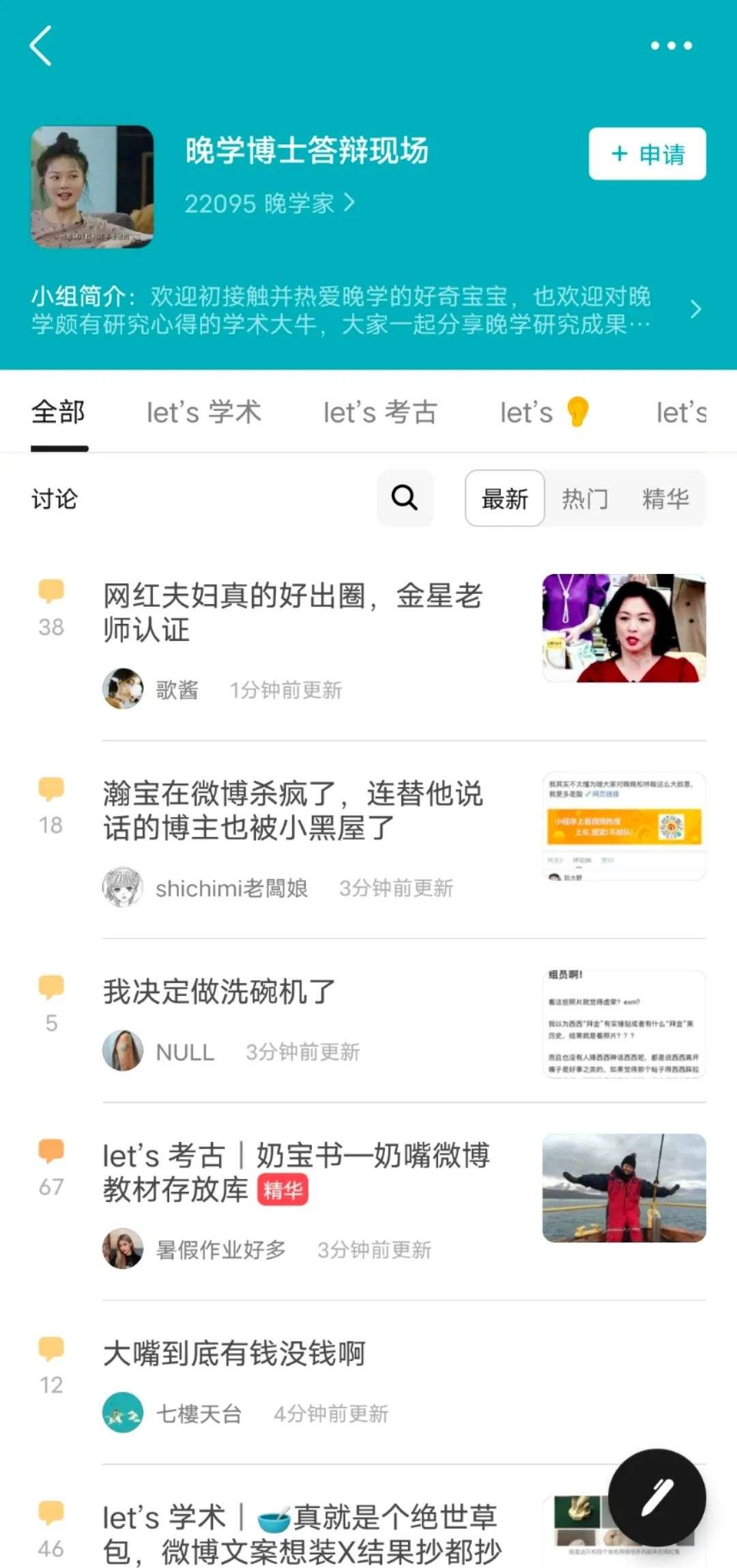Open post 大嘴到底有钱没钱啊
The height and width of the screenshot is (1568, 737).
pos(235,1354)
